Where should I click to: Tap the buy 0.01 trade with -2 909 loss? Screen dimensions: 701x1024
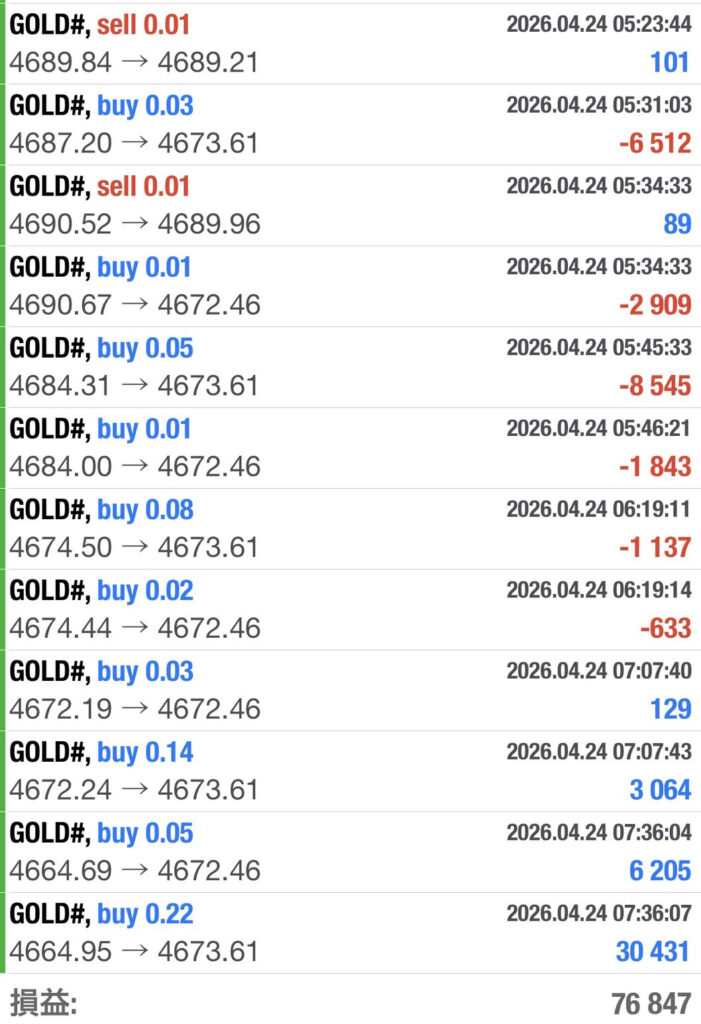coord(350,287)
